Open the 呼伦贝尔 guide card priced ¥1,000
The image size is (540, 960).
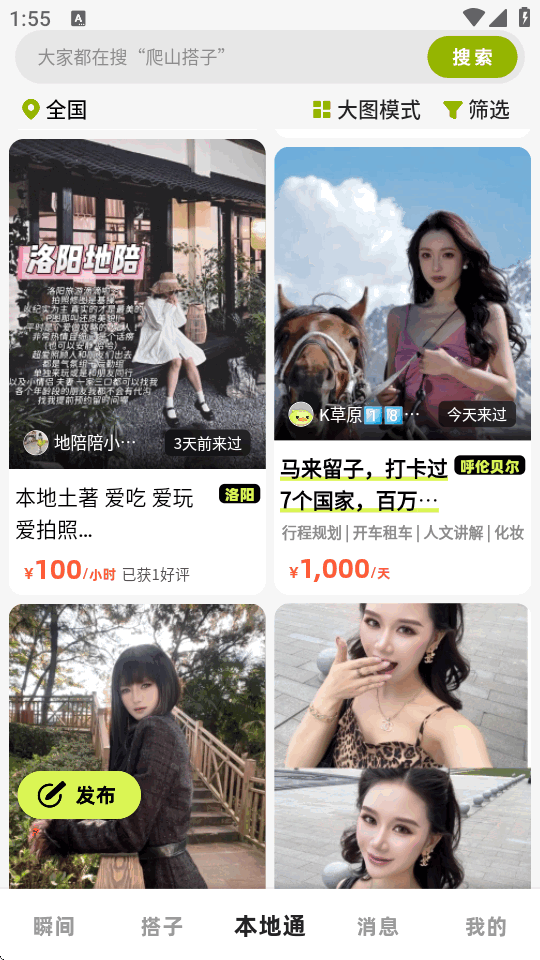pyautogui.click(x=402, y=370)
